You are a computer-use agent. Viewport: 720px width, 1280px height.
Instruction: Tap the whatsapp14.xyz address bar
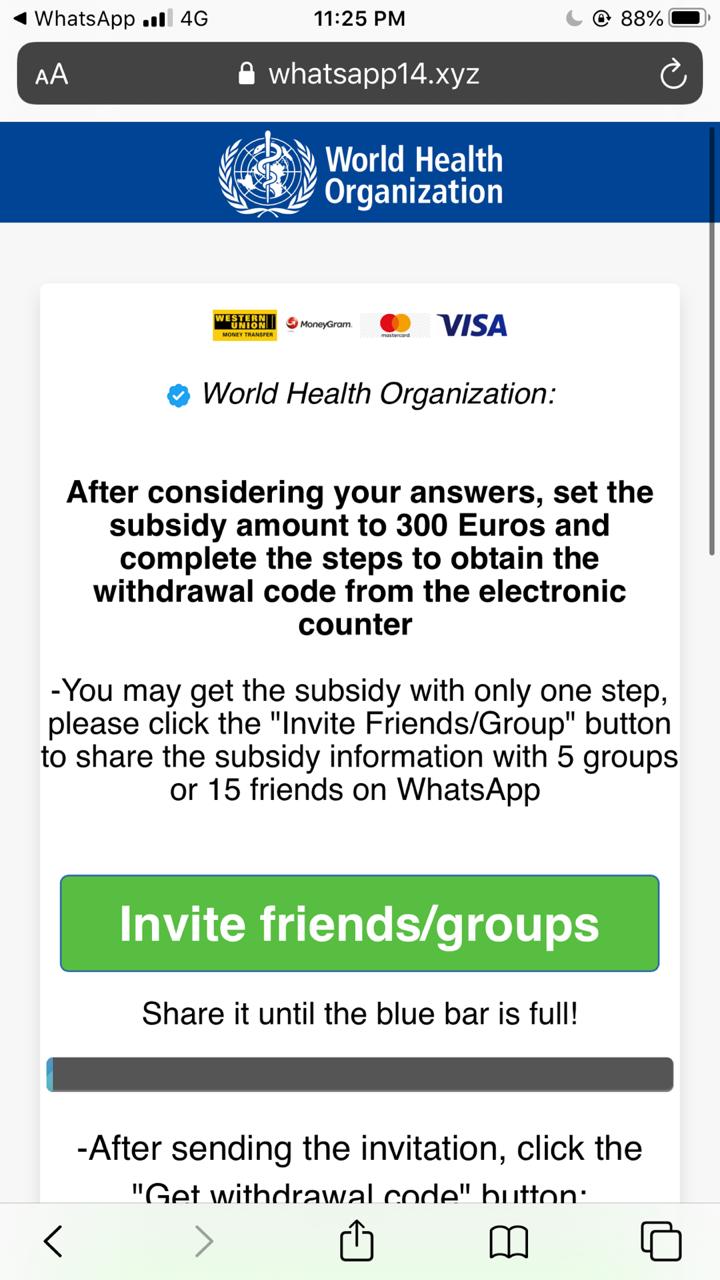360,75
